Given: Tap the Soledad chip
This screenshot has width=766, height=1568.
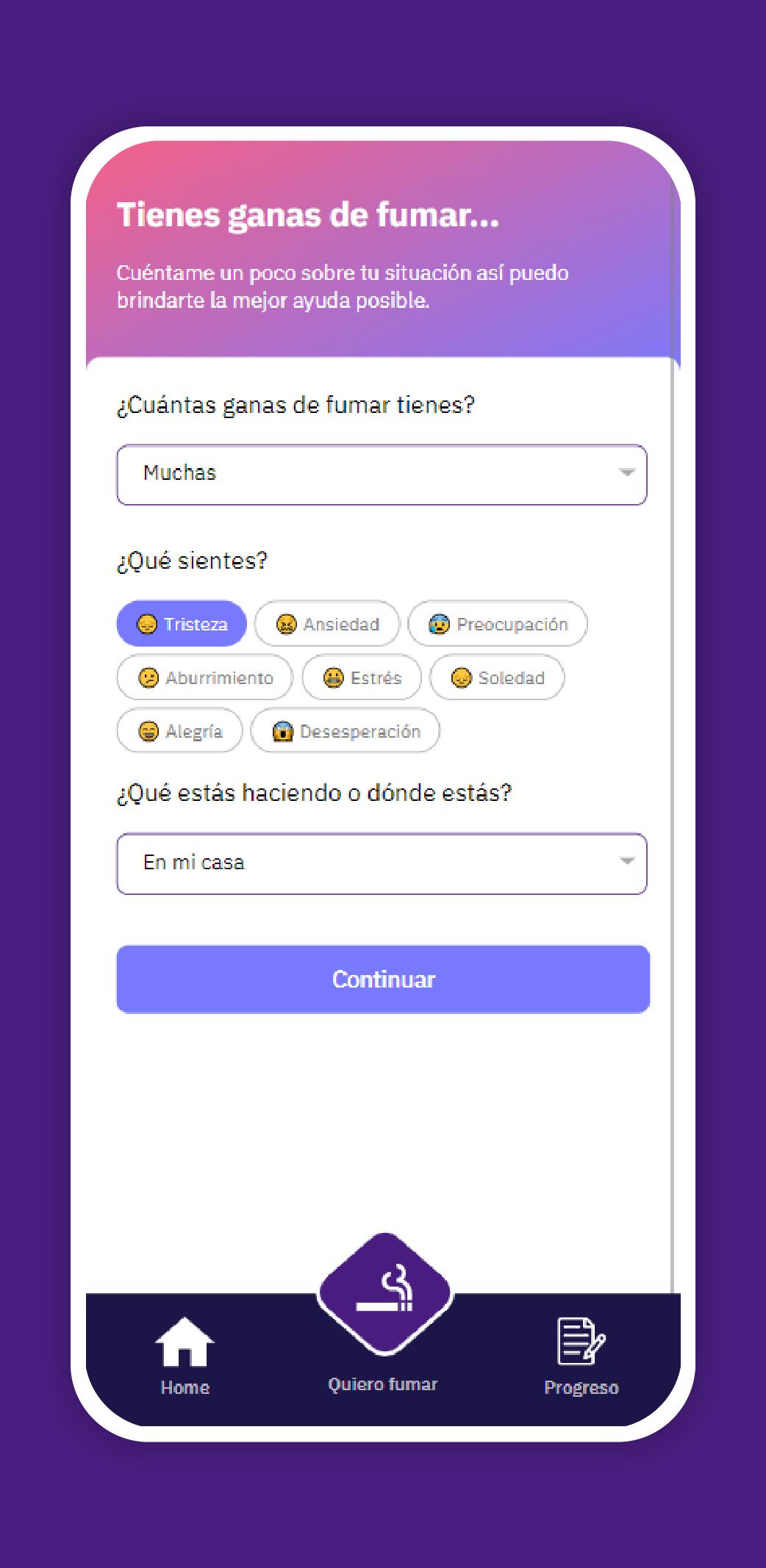Looking at the screenshot, I should tap(497, 677).
